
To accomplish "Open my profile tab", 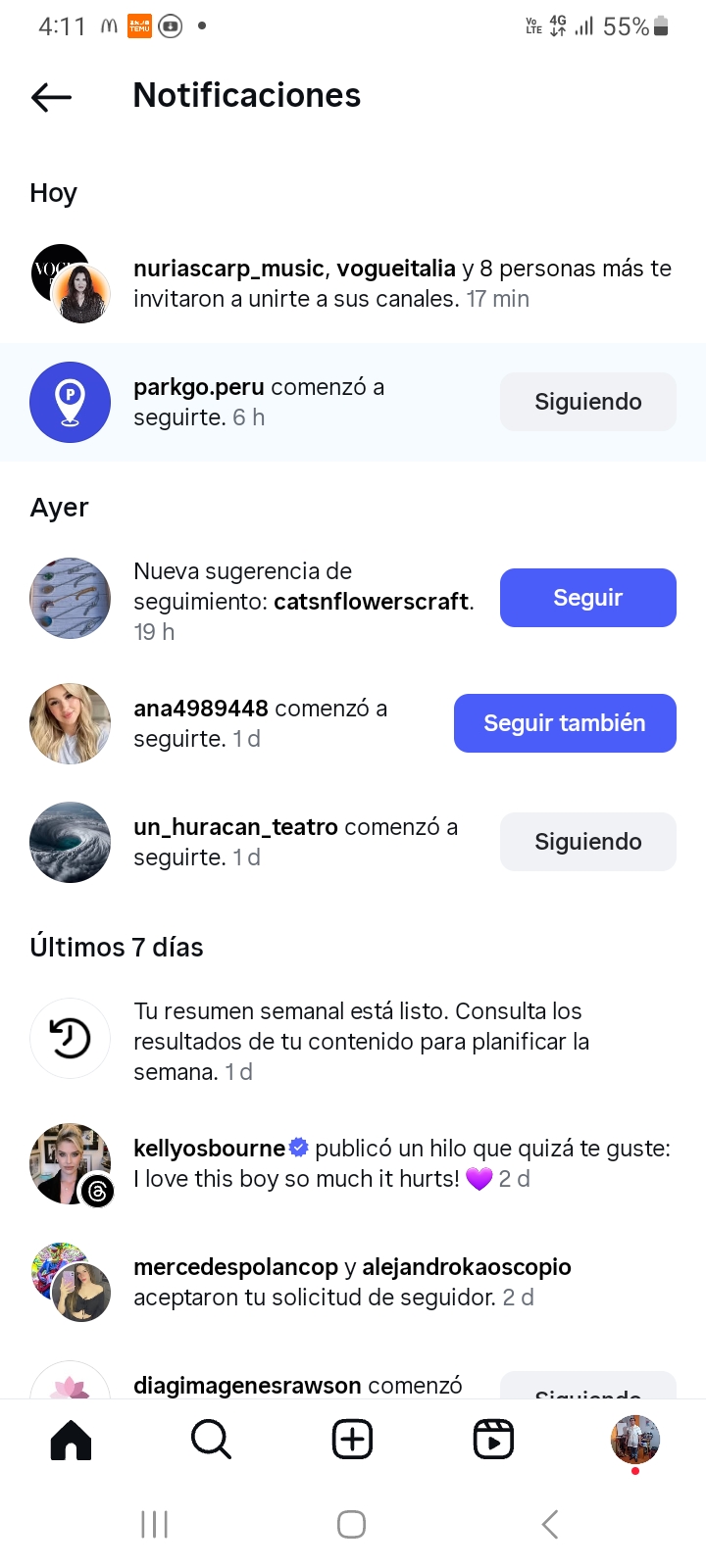I will 634,1440.
